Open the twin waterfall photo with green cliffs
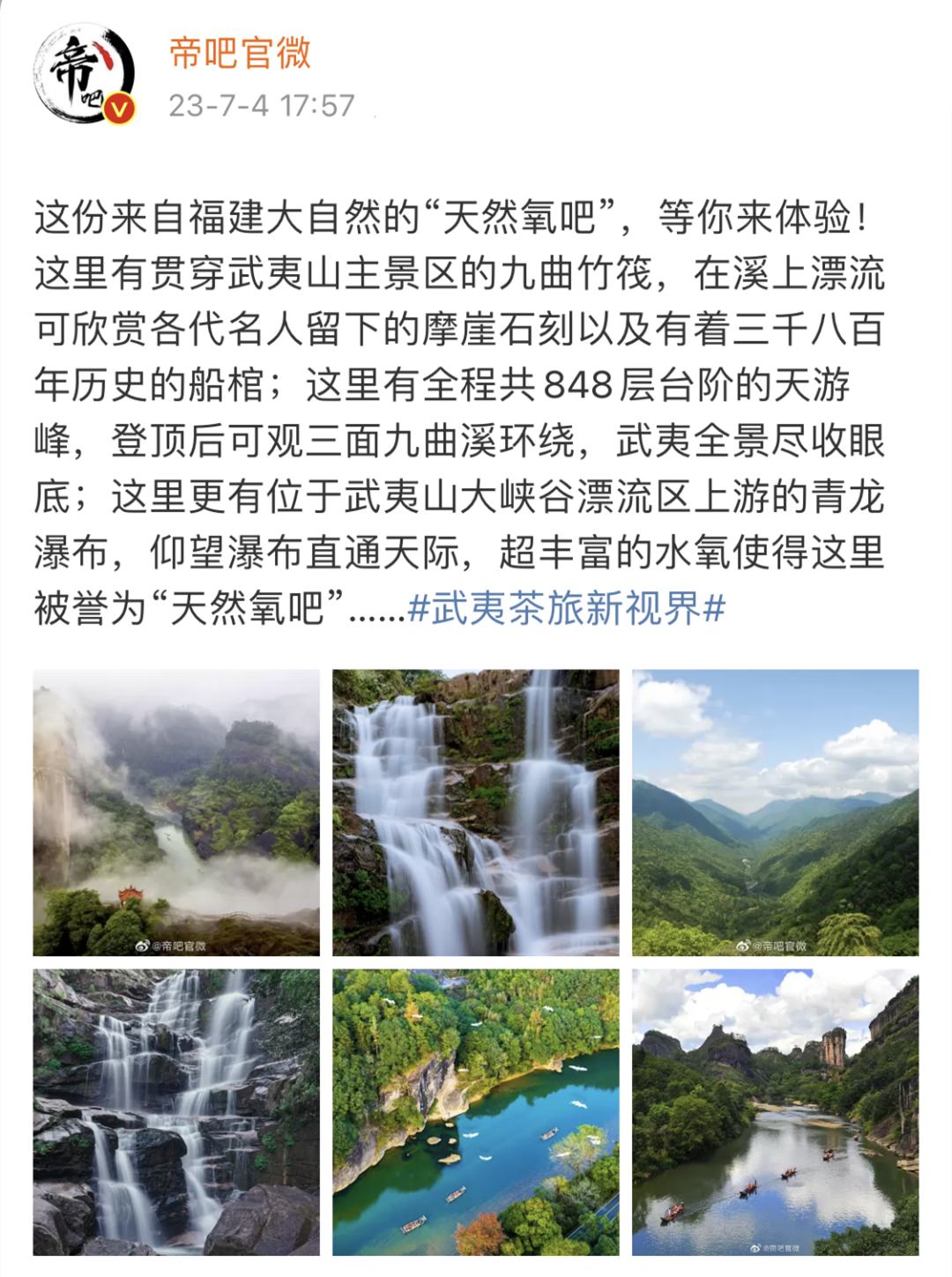The image size is (952, 1277). coord(475,813)
